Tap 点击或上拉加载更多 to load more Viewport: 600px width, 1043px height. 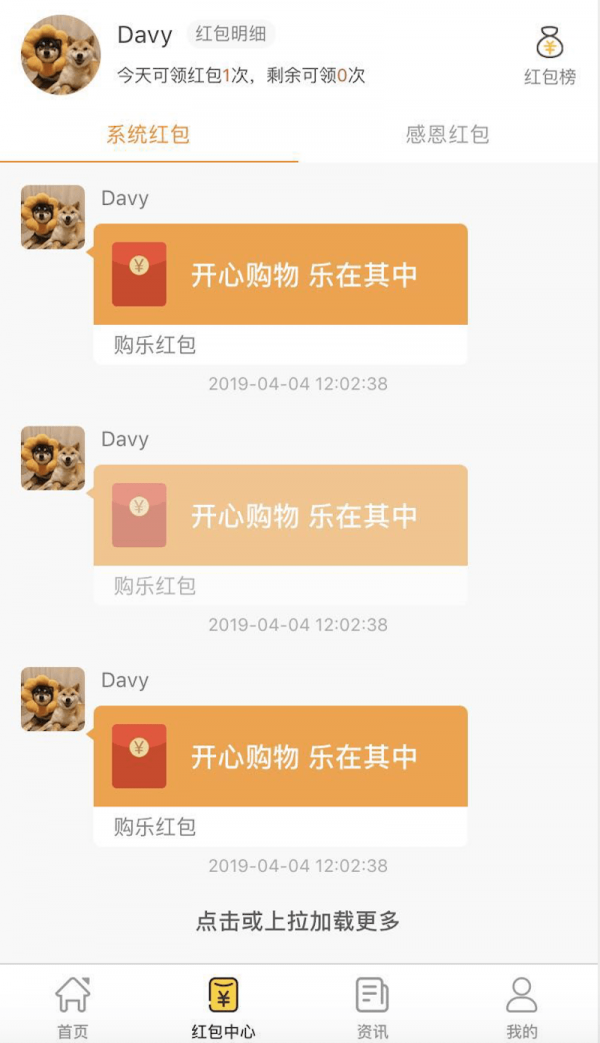[x=298, y=921]
